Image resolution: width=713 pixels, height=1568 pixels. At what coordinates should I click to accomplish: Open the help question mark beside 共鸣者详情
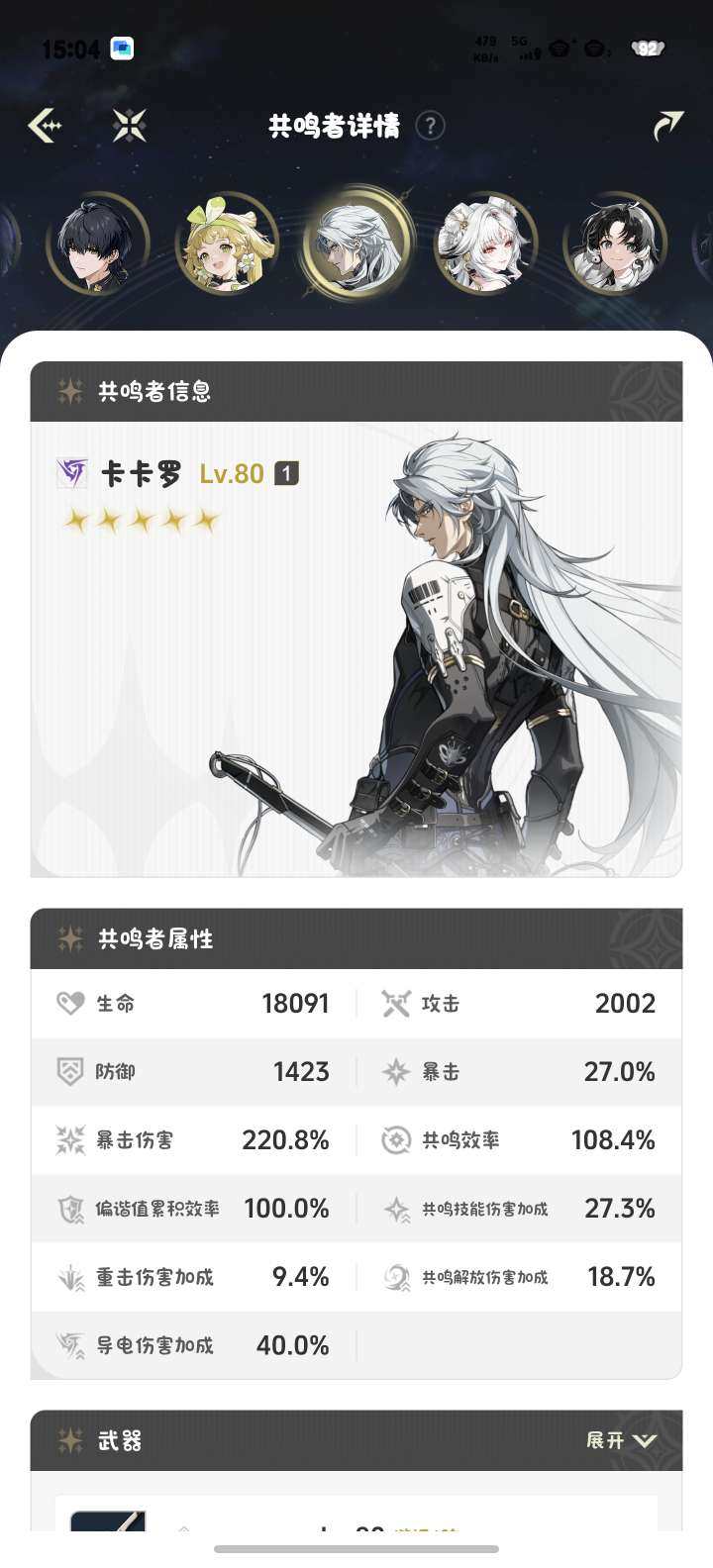(x=430, y=126)
